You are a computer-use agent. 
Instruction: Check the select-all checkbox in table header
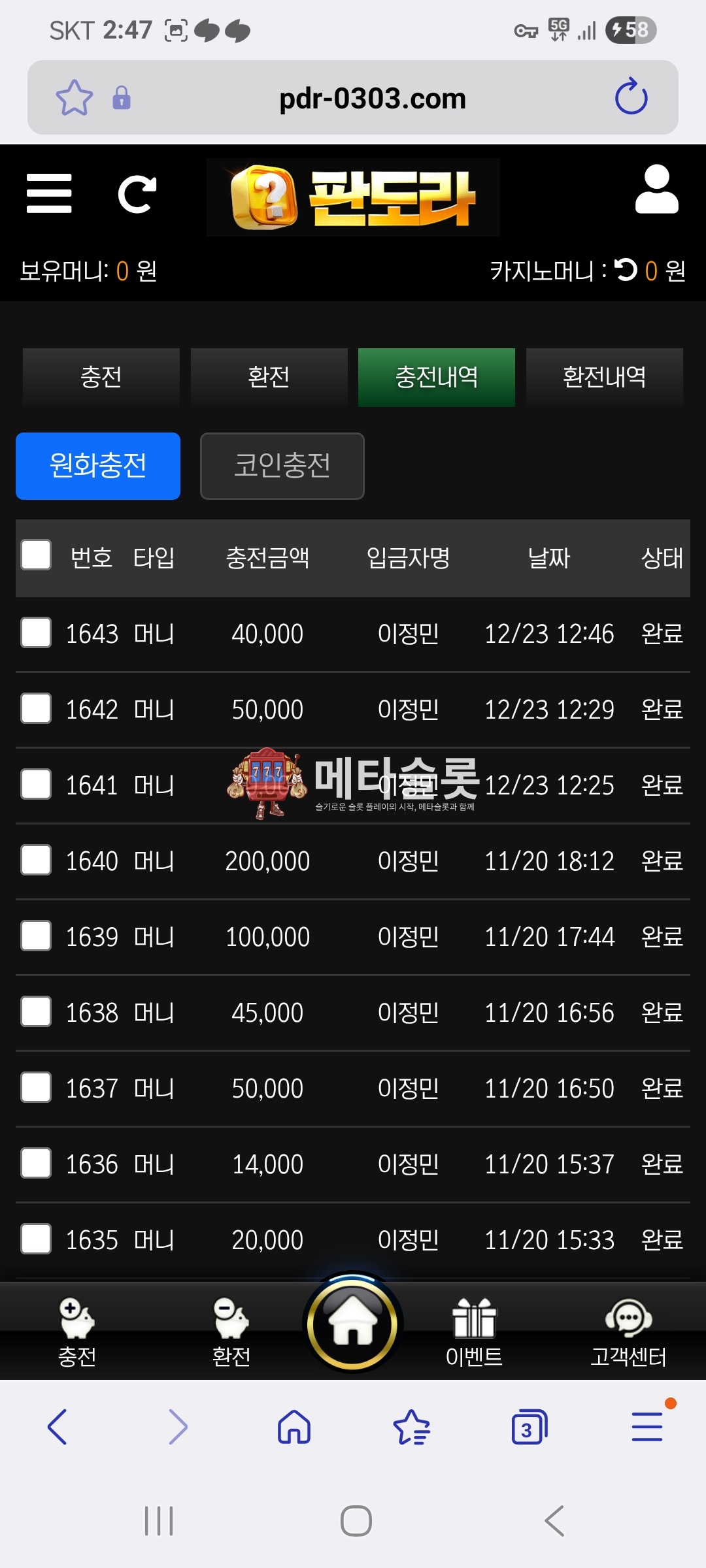click(36, 555)
